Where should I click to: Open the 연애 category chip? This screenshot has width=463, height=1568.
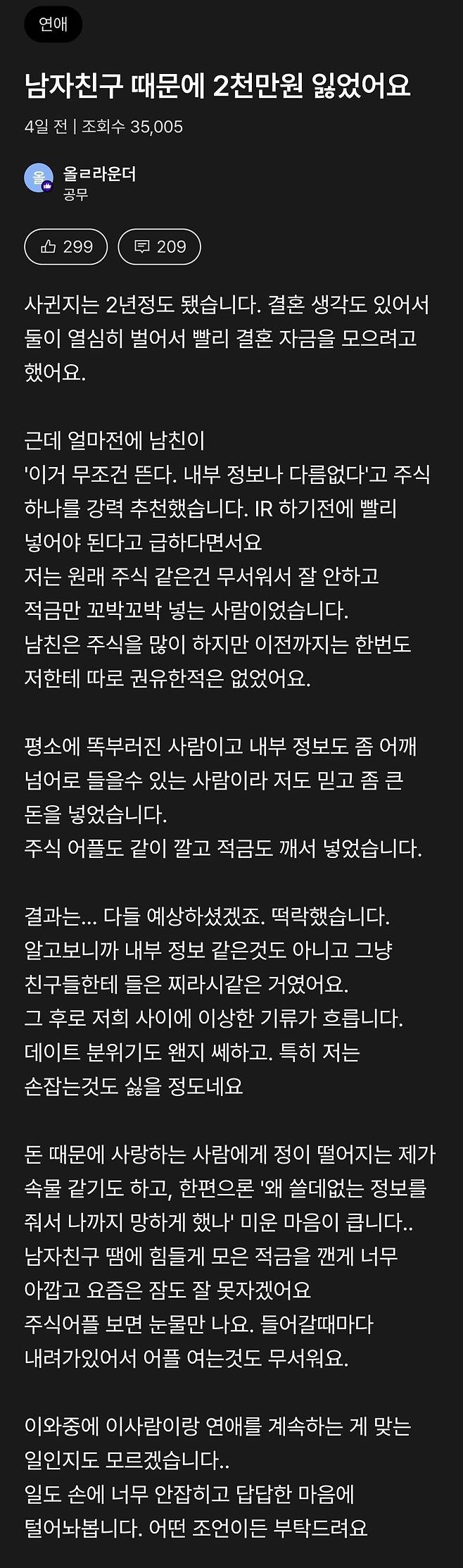click(53, 25)
